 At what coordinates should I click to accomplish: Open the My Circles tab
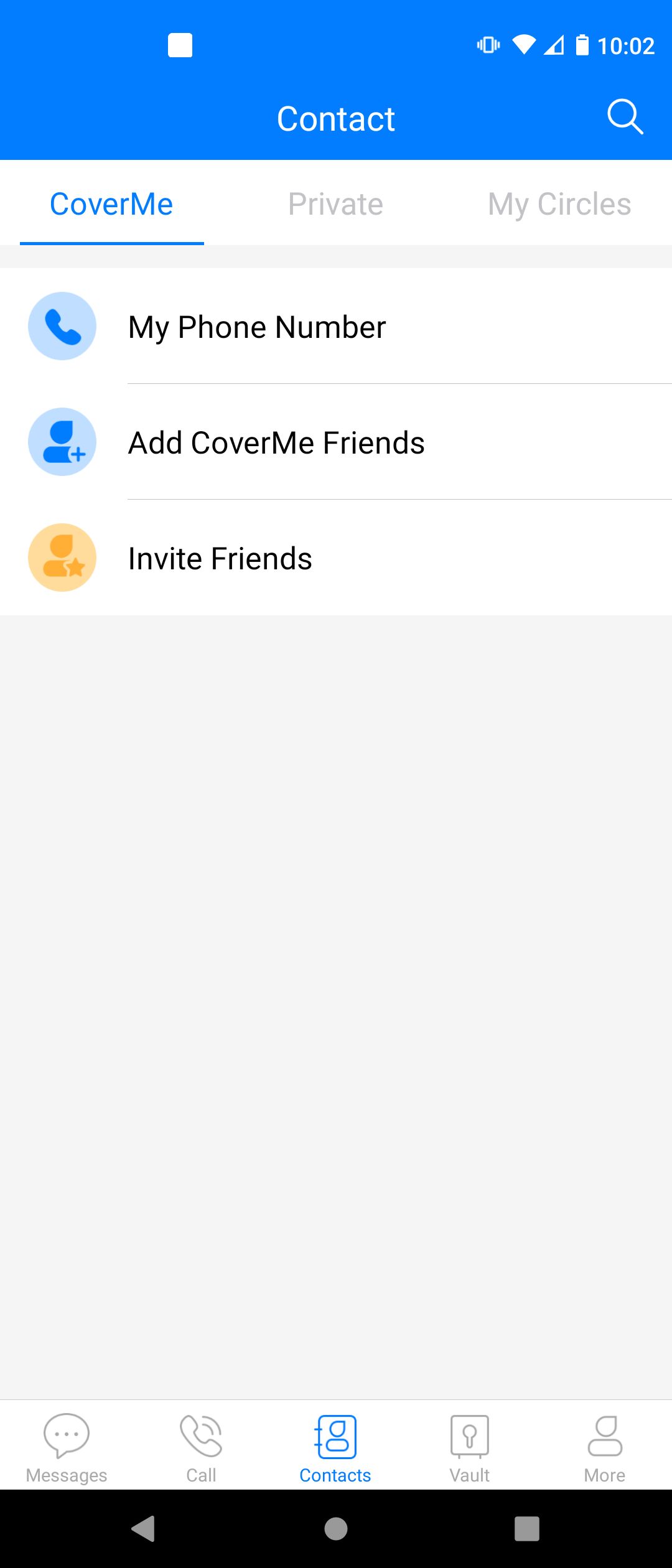pyautogui.click(x=559, y=203)
